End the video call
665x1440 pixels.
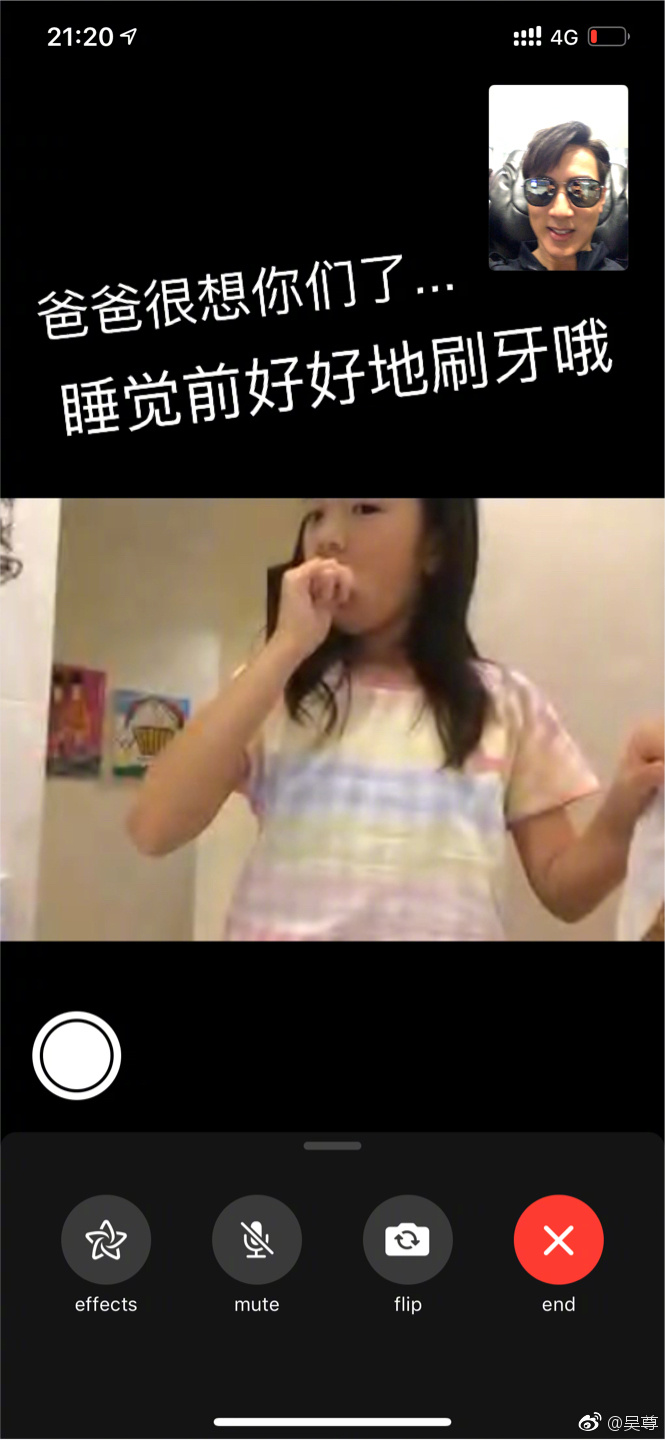coord(558,1241)
